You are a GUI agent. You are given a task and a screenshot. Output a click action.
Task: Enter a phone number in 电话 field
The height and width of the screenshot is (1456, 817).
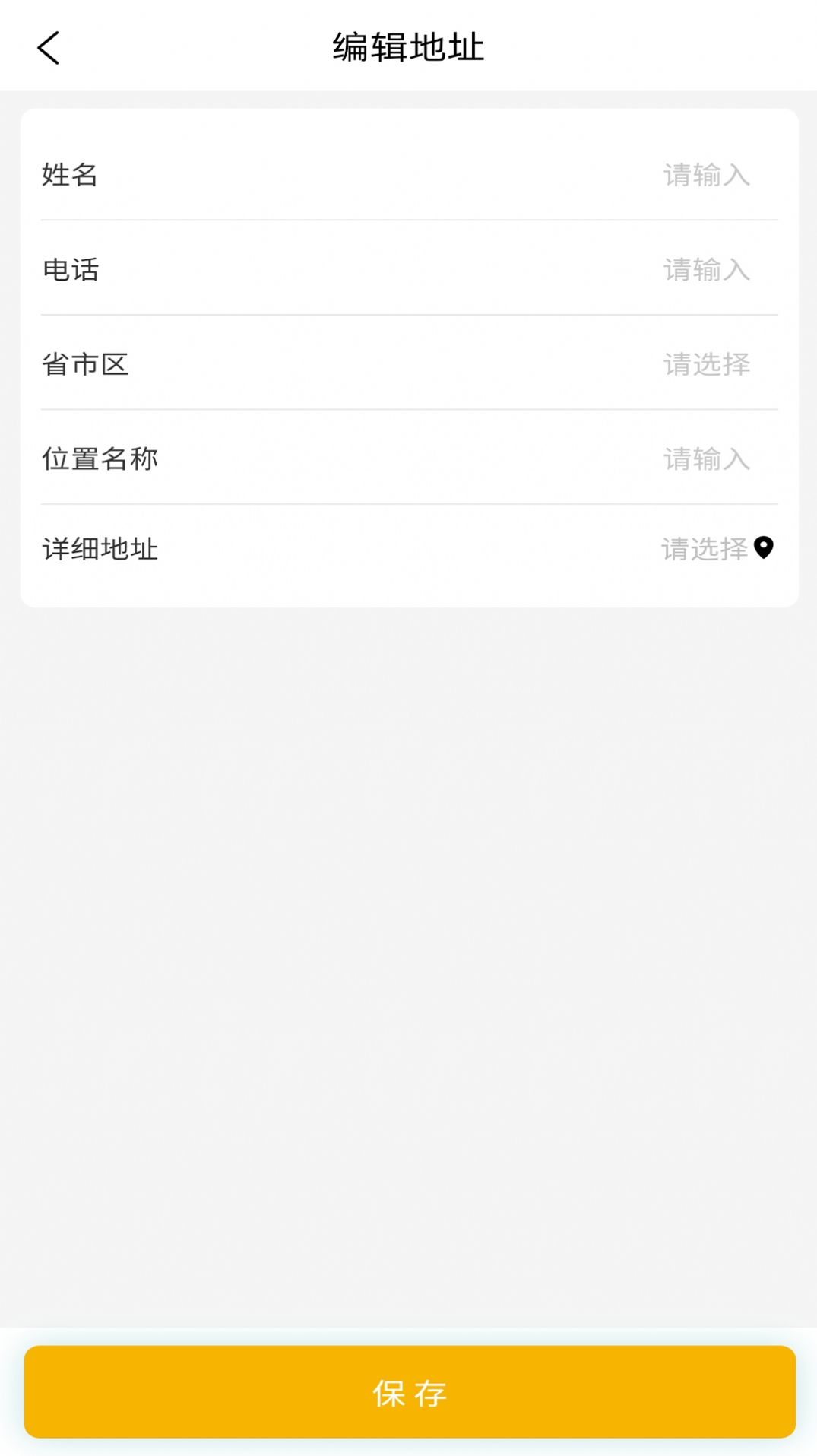coord(705,270)
